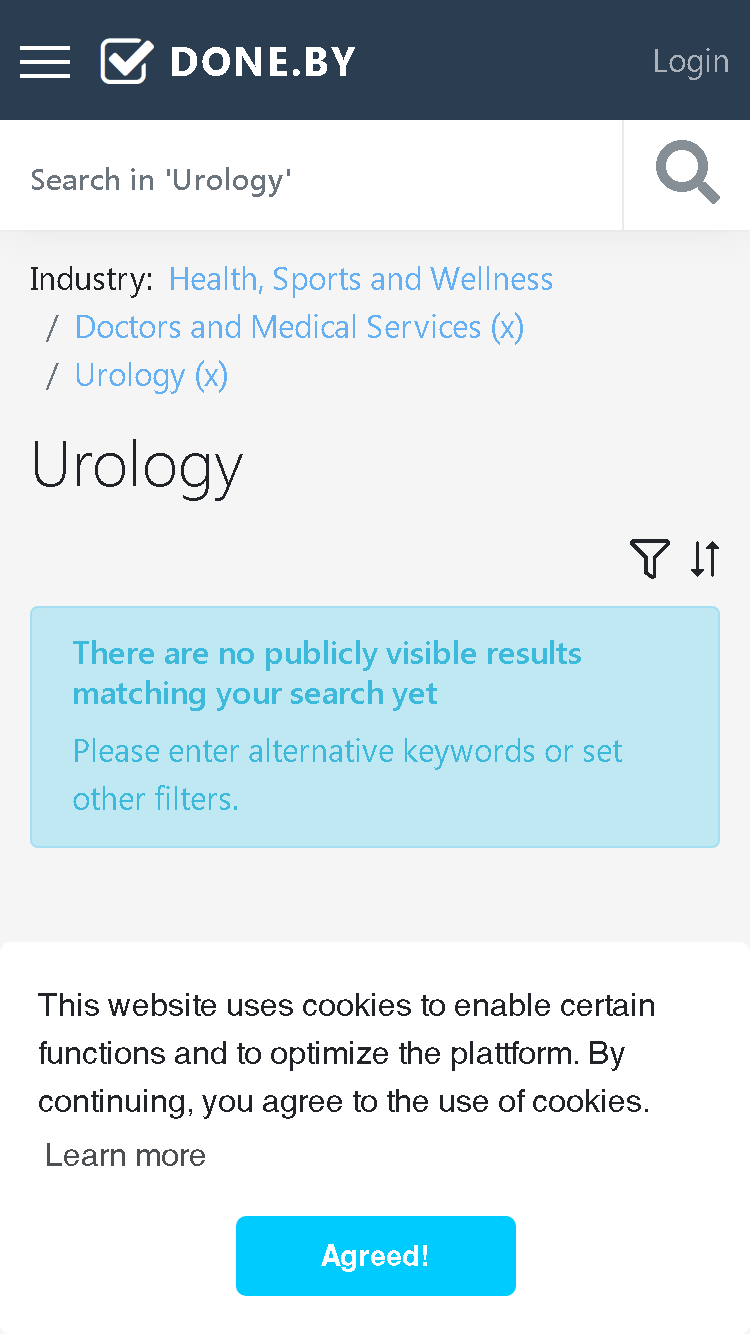750x1334 pixels.
Task: Accept cookies with Agreed! button
Action: point(376,1256)
